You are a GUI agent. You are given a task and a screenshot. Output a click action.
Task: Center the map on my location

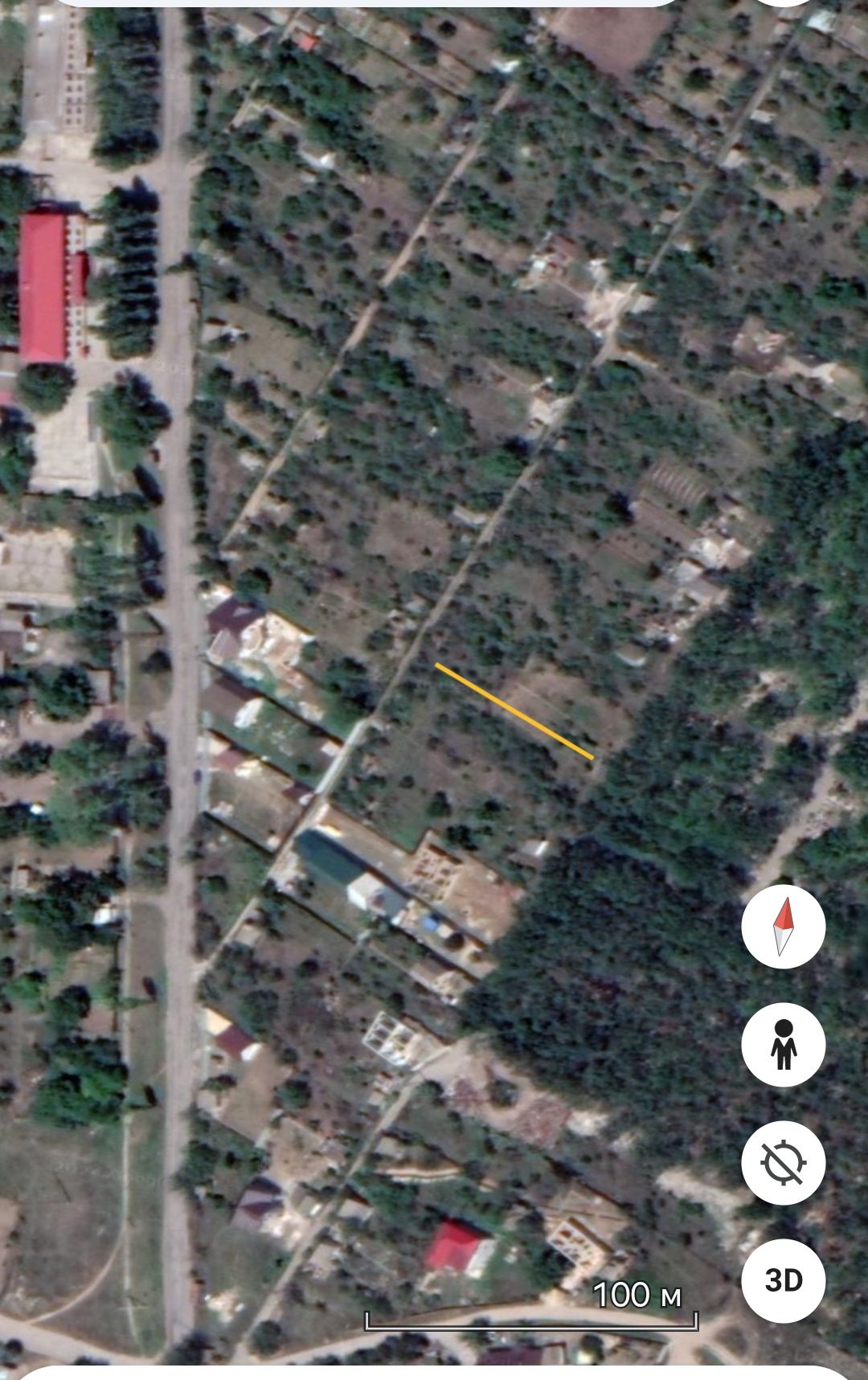coord(783,1162)
